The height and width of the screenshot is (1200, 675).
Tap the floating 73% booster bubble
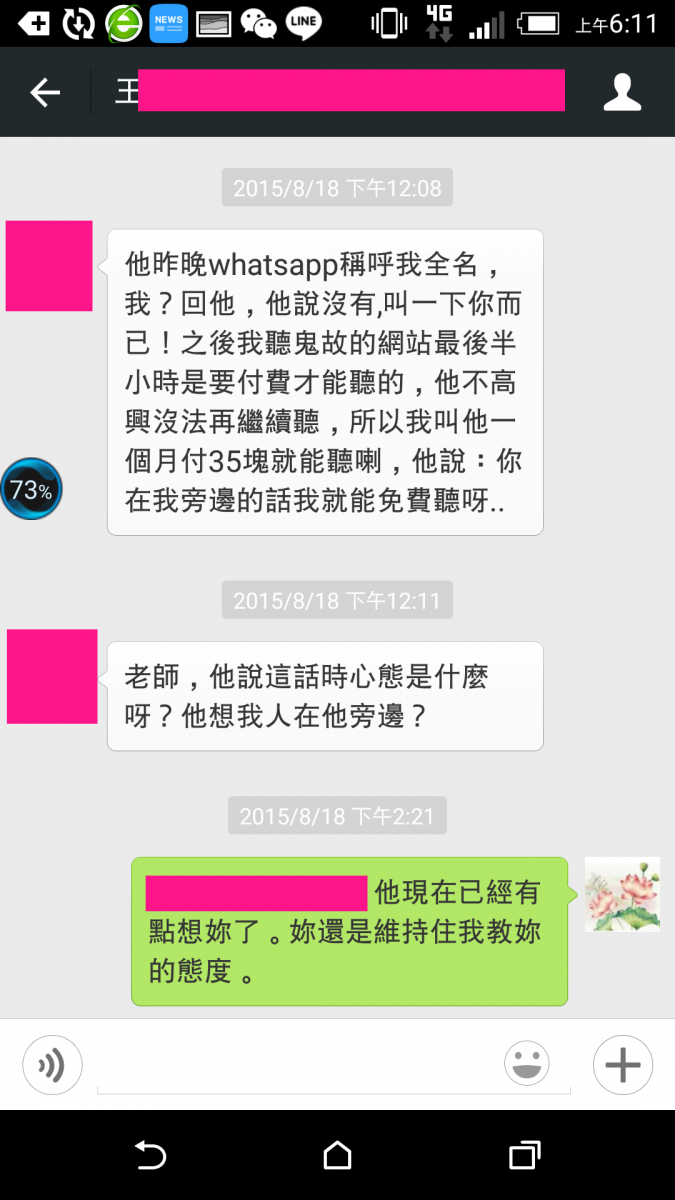[x=31, y=490]
